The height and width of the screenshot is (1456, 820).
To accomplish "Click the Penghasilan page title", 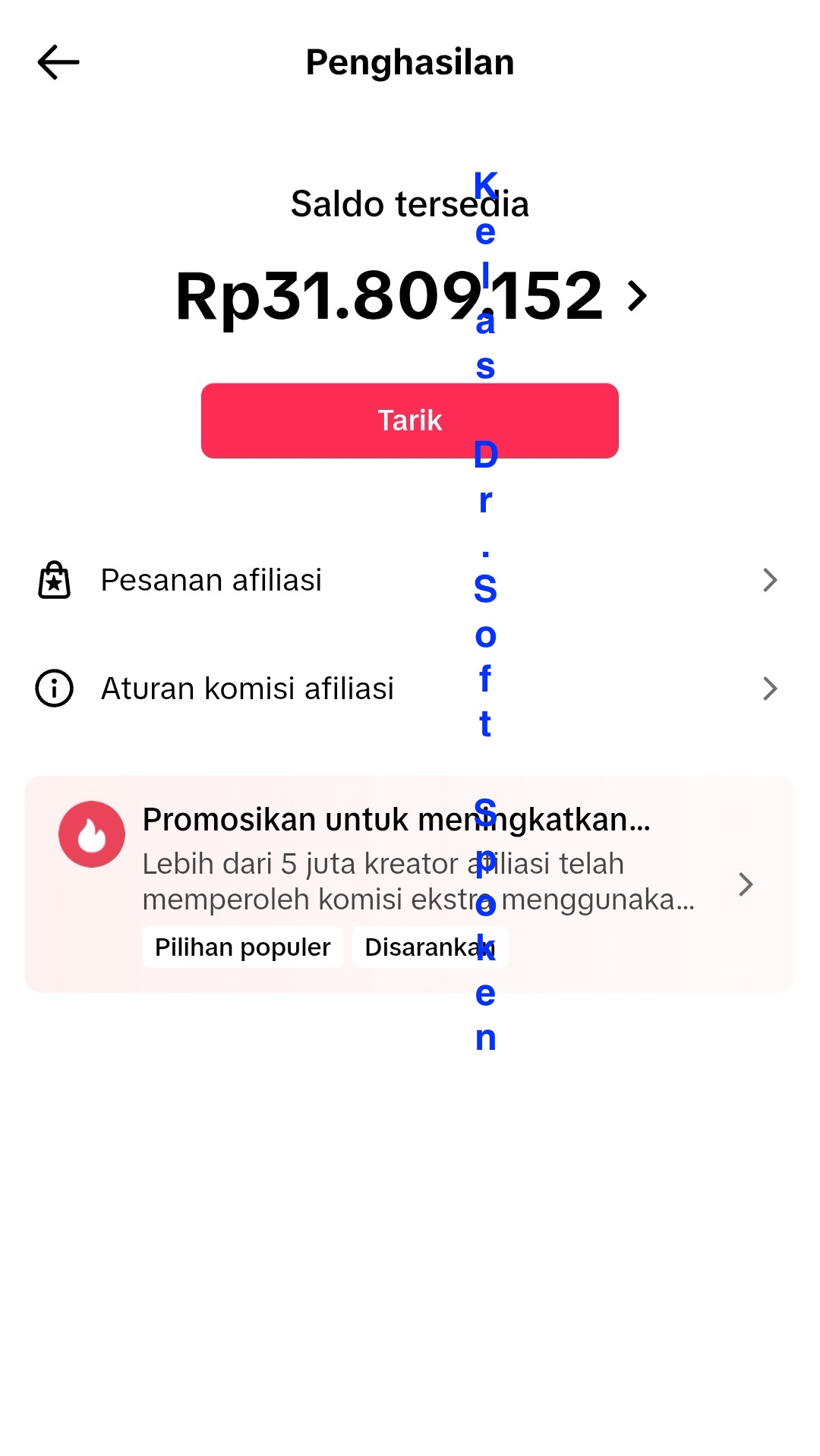I will point(410,63).
